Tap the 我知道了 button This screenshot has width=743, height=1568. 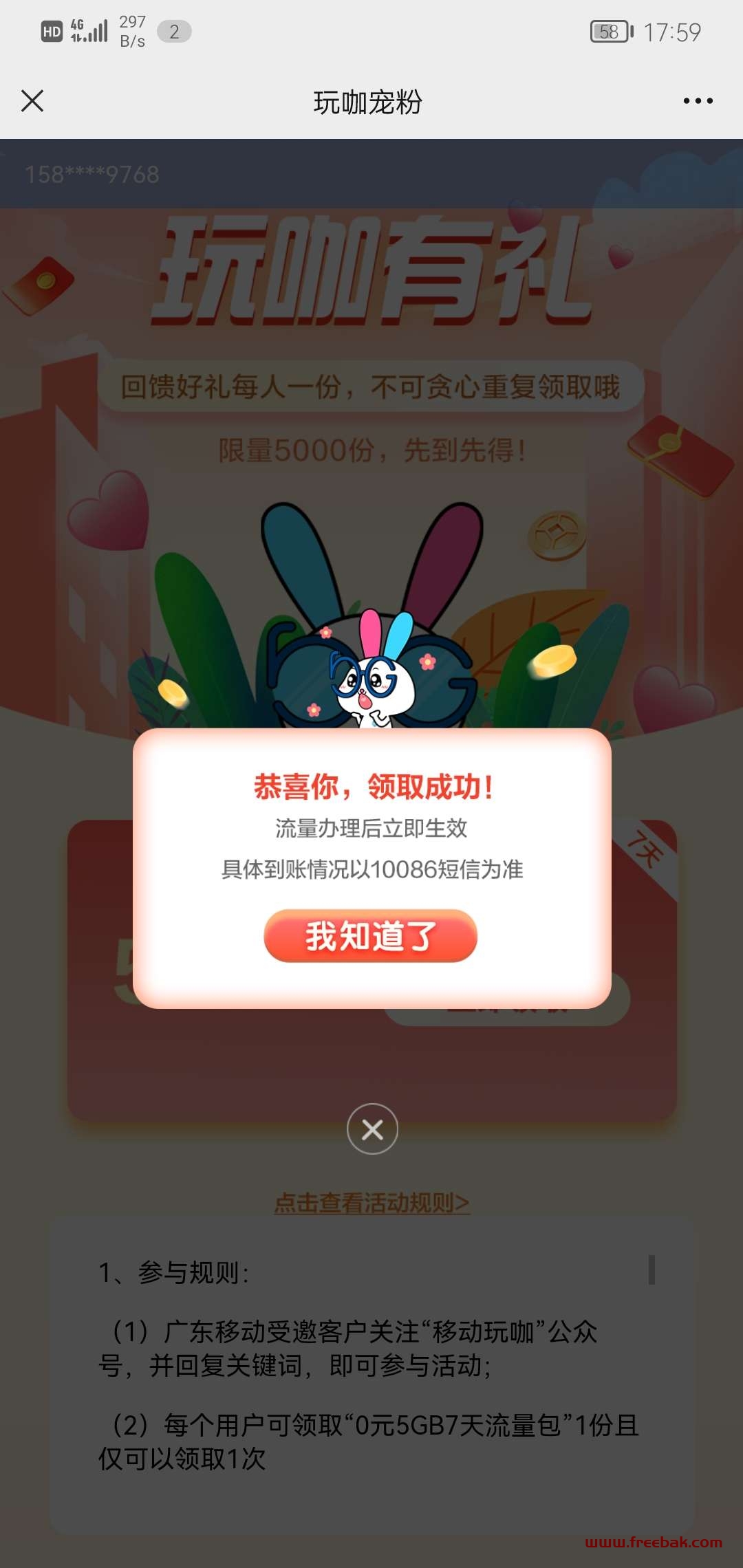click(370, 936)
